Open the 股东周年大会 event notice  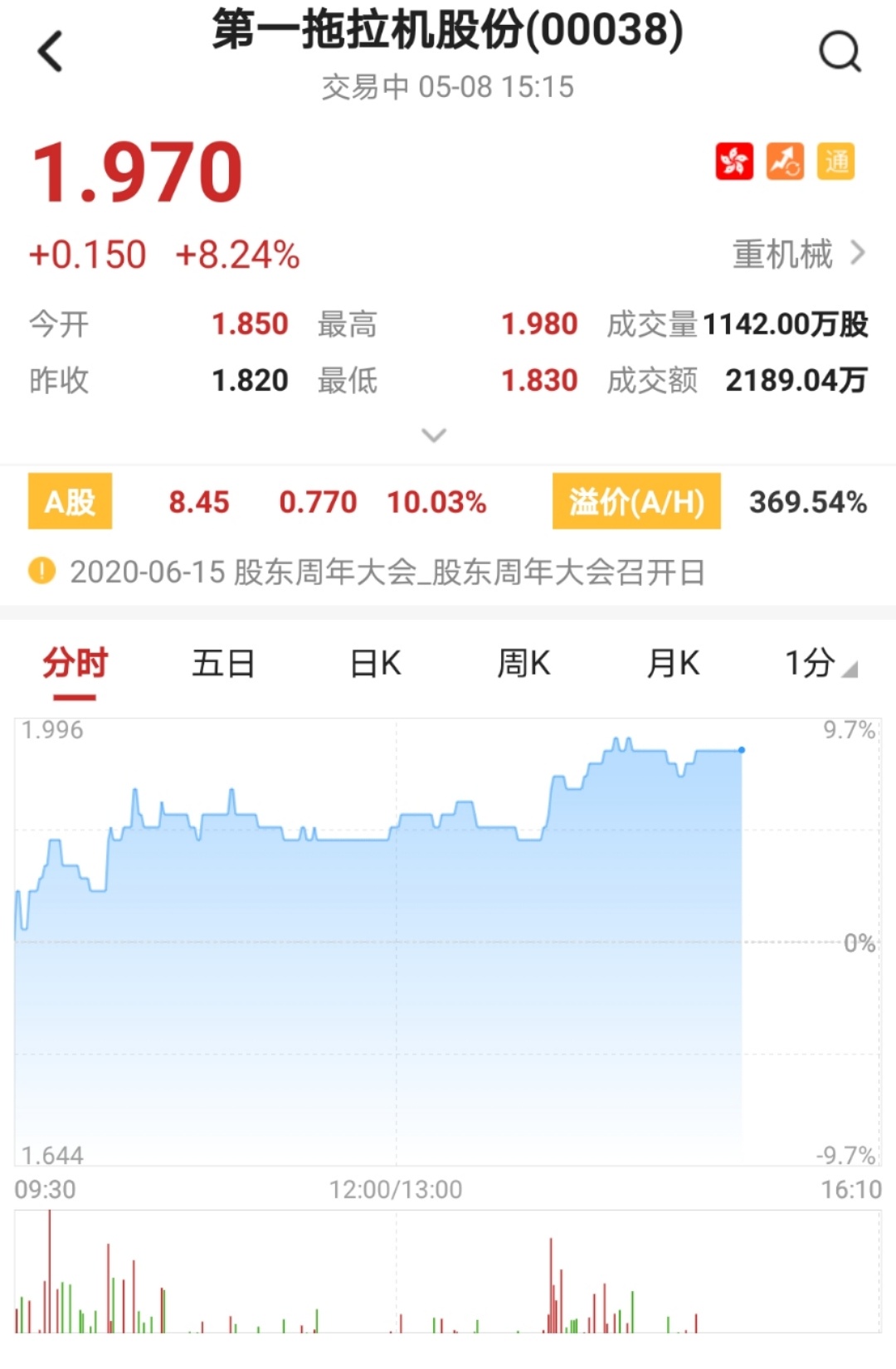[387, 572]
